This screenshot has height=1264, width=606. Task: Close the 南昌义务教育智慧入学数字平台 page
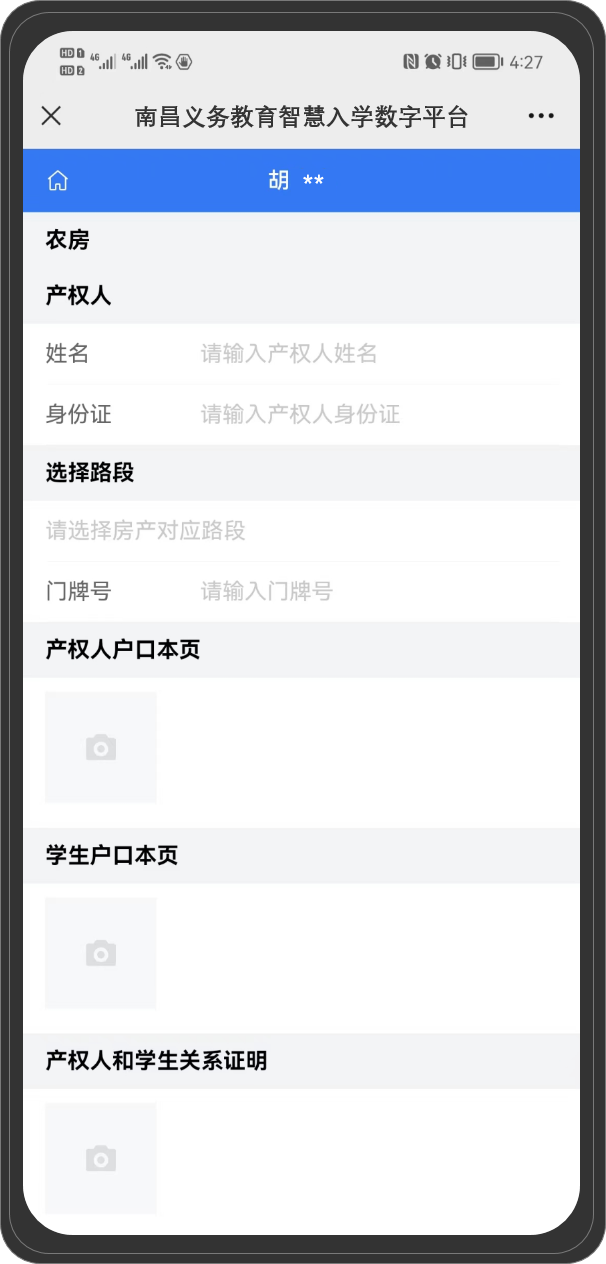tap(51, 116)
